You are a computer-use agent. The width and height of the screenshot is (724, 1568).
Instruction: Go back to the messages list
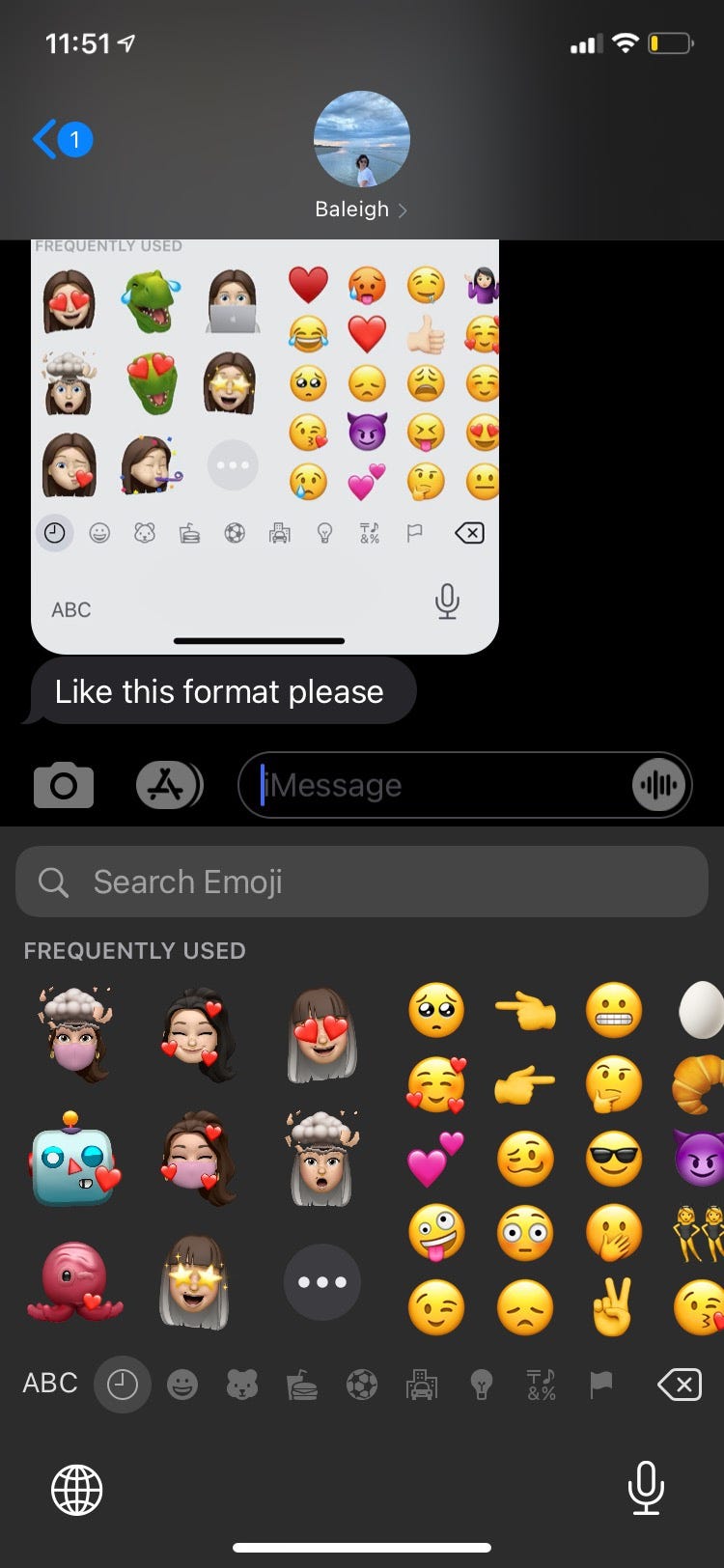(x=60, y=140)
